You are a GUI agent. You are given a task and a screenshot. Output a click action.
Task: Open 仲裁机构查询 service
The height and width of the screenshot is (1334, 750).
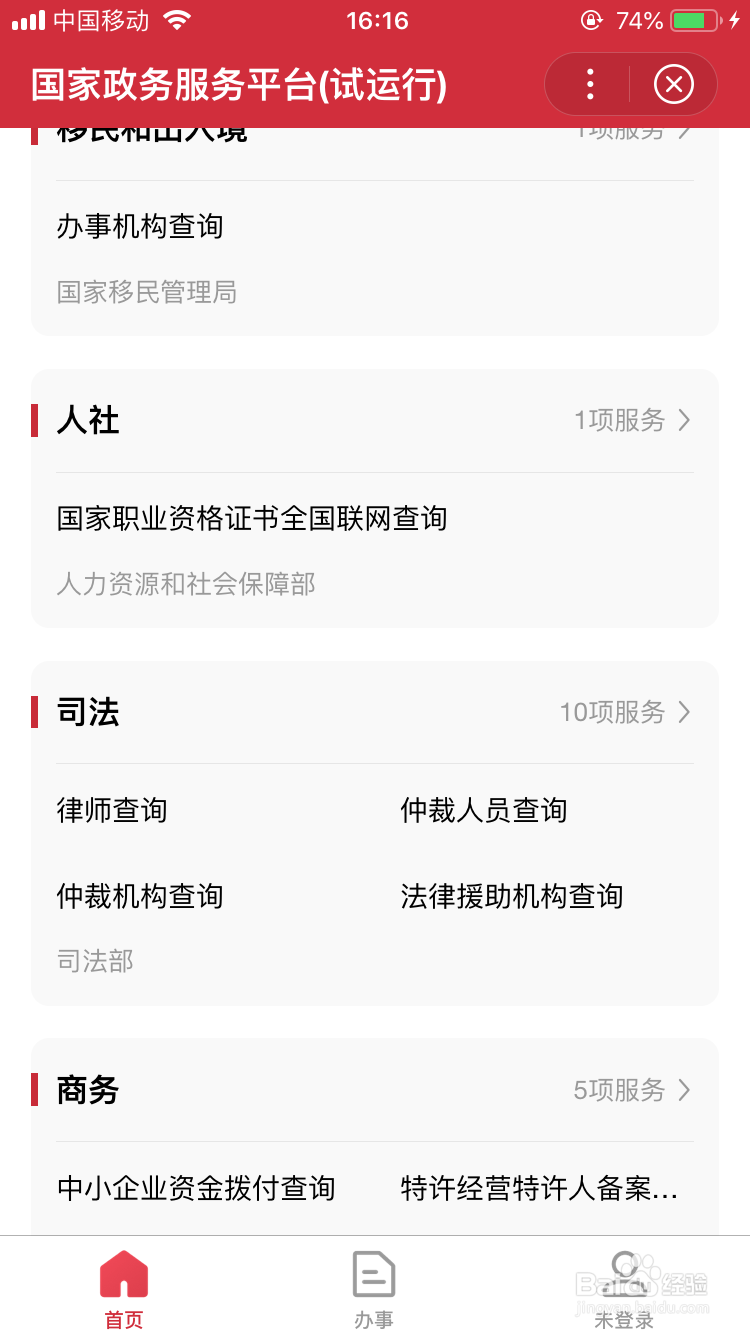(140, 897)
